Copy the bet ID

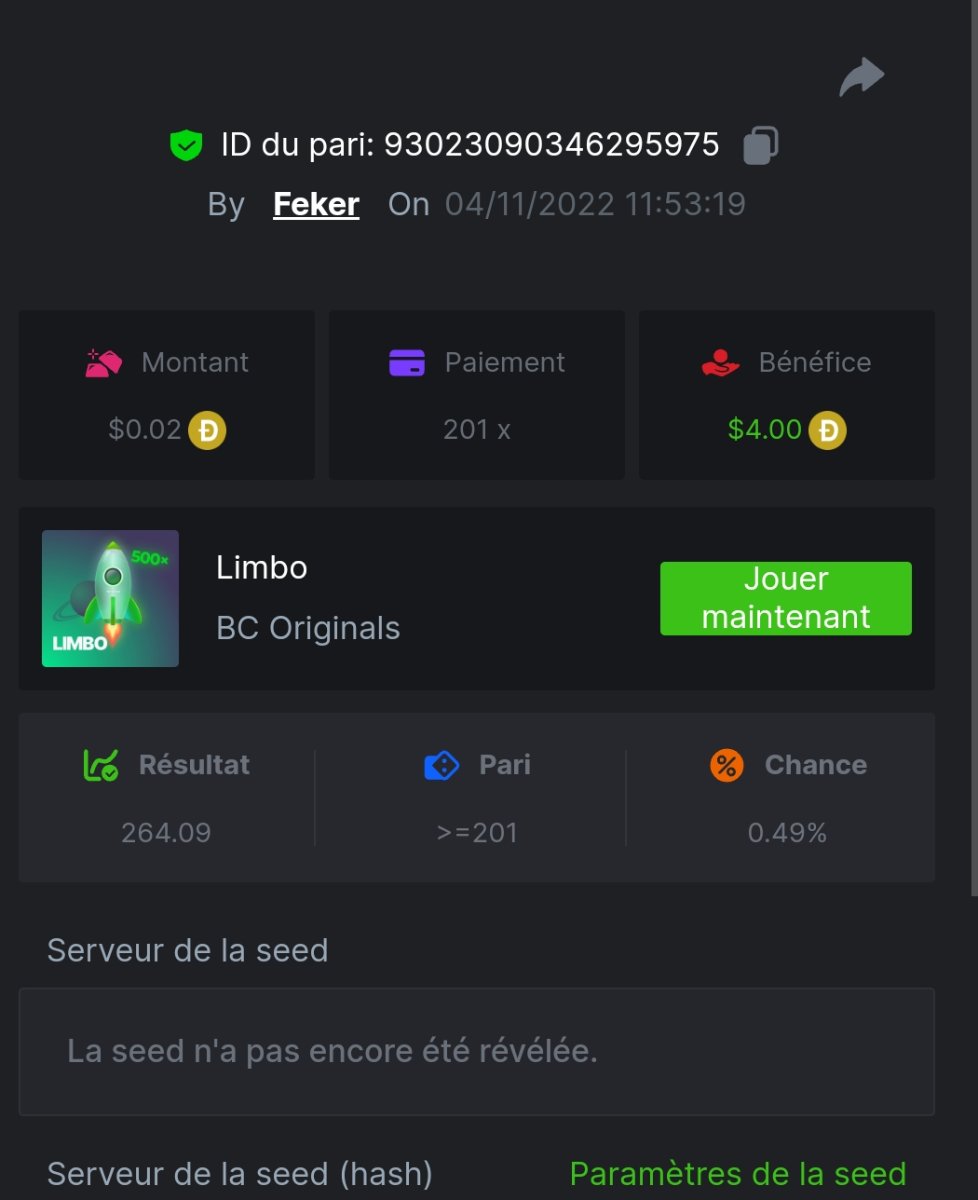pyautogui.click(x=761, y=145)
